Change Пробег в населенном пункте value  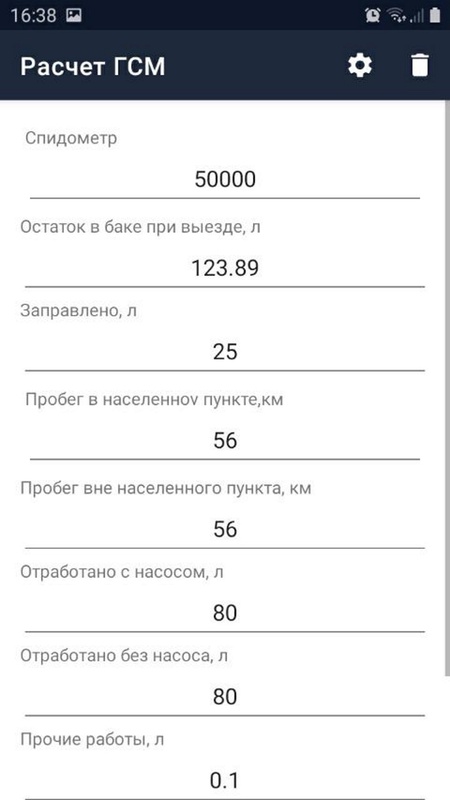tap(225, 441)
